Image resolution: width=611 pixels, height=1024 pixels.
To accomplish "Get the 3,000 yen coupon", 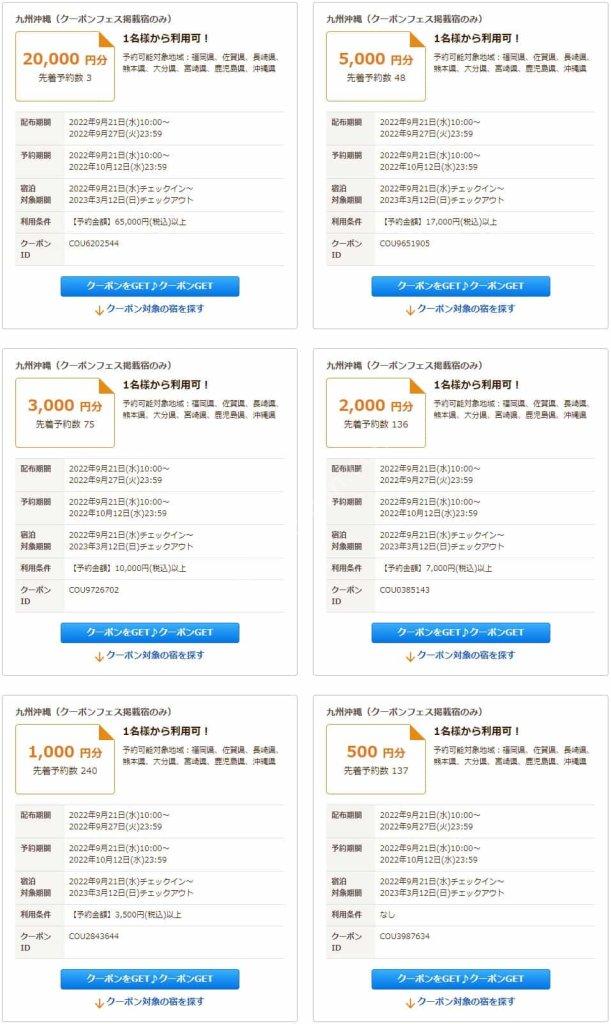I will [x=149, y=632].
